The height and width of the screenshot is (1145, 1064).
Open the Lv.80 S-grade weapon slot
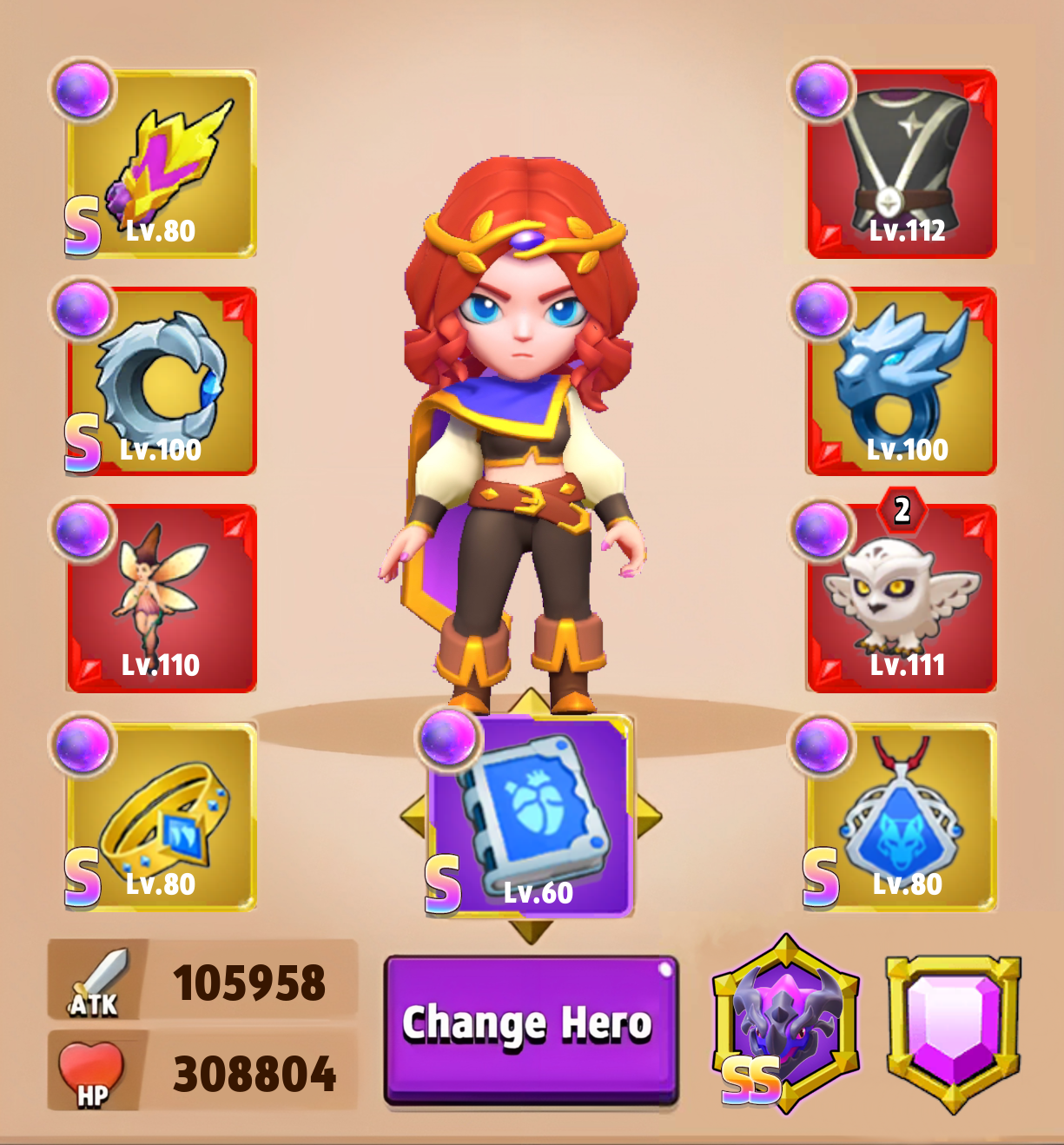[x=162, y=164]
